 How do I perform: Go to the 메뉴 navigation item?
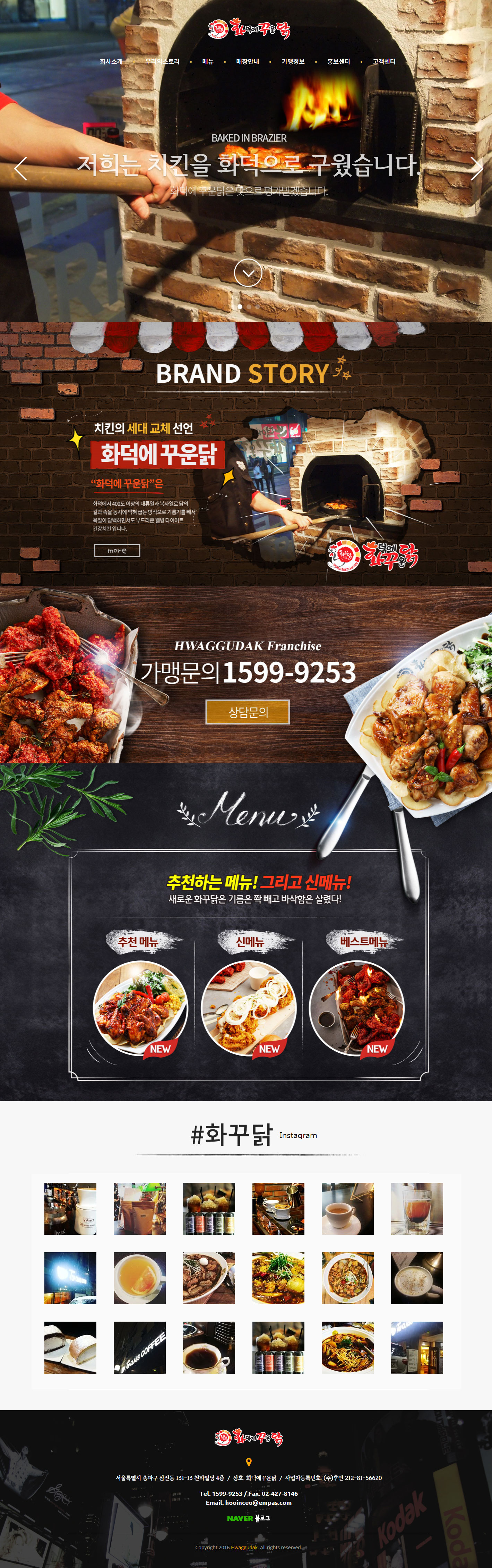pyautogui.click(x=208, y=61)
